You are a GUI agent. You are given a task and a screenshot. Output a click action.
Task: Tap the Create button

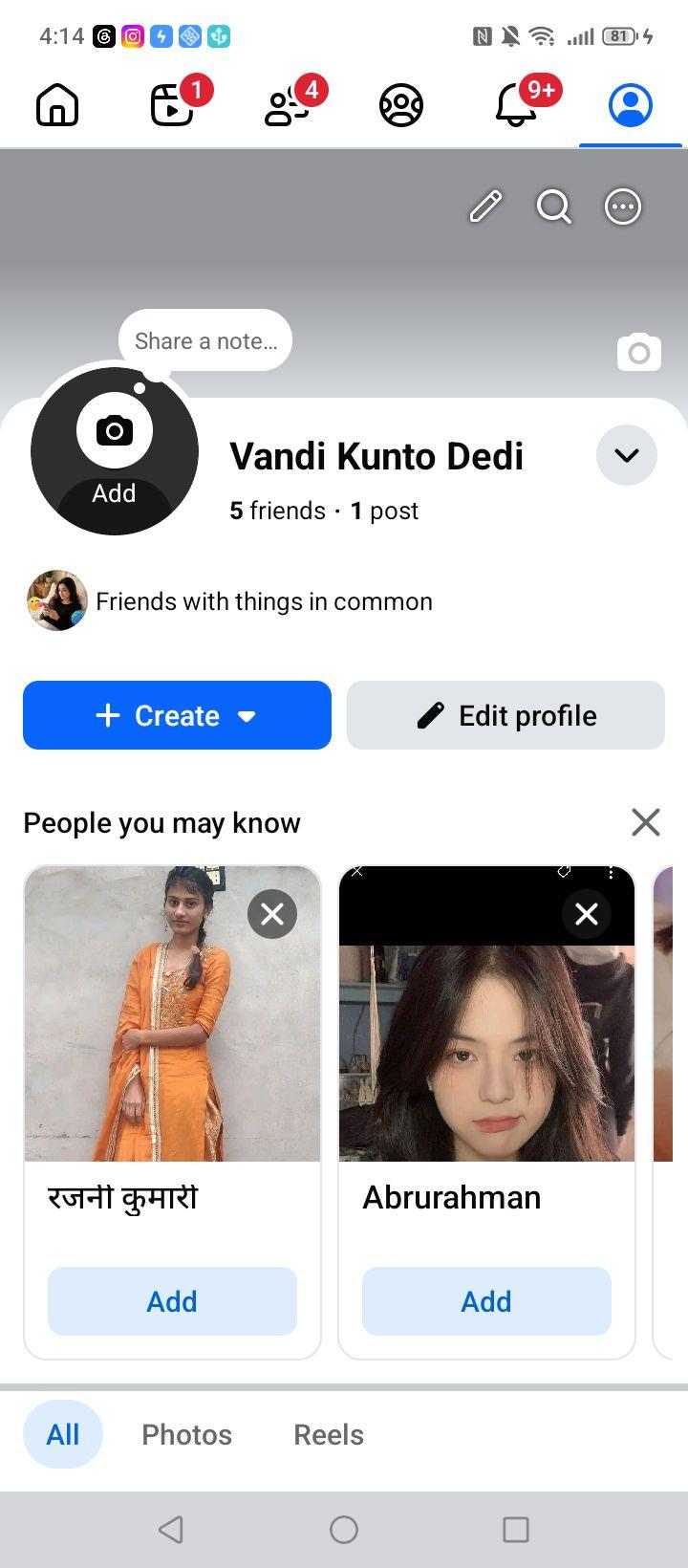coord(177,715)
